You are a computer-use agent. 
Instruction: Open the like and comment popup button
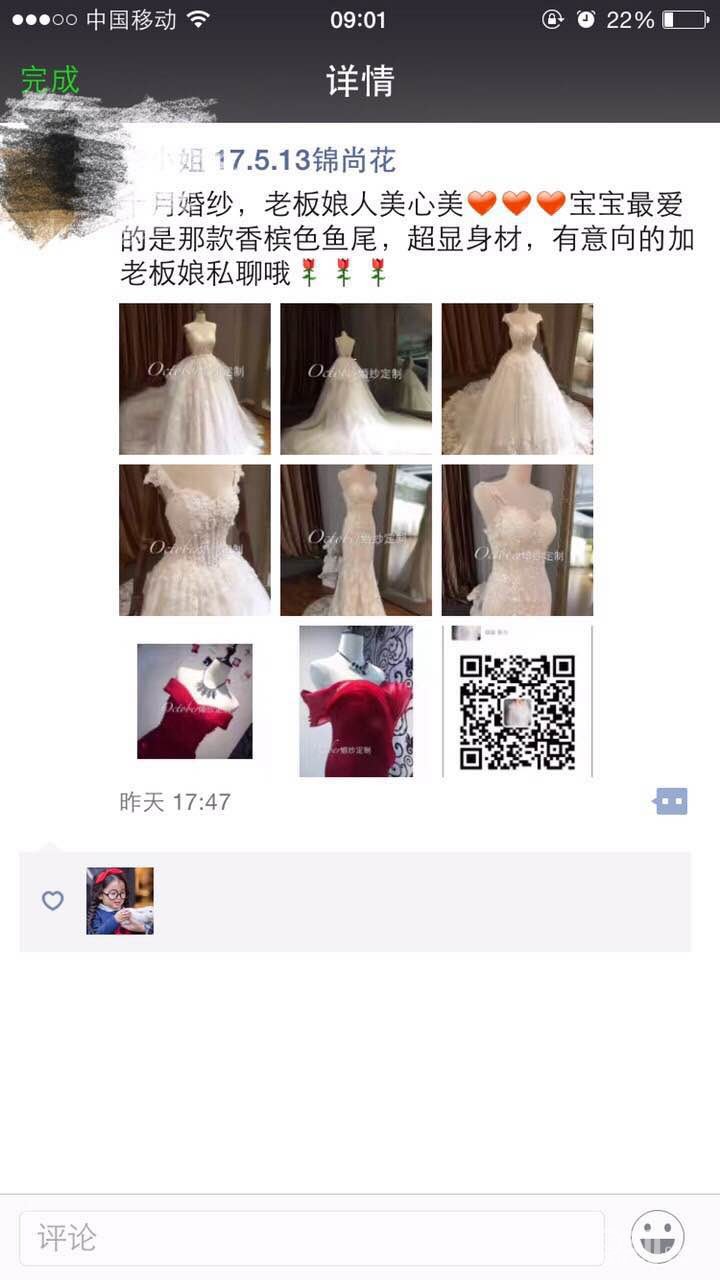pyautogui.click(x=671, y=801)
